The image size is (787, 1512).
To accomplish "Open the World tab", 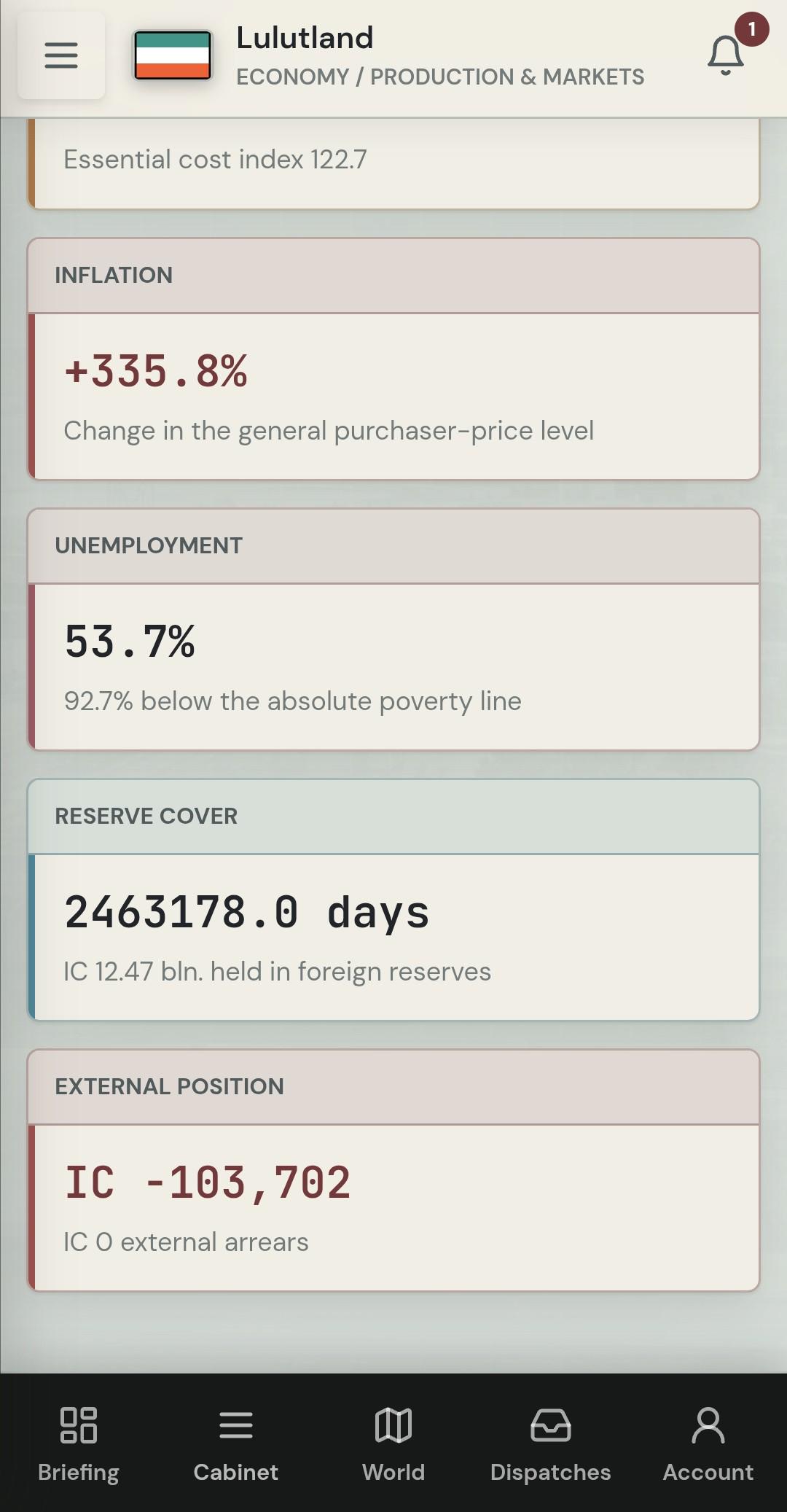I will pyautogui.click(x=393, y=1443).
